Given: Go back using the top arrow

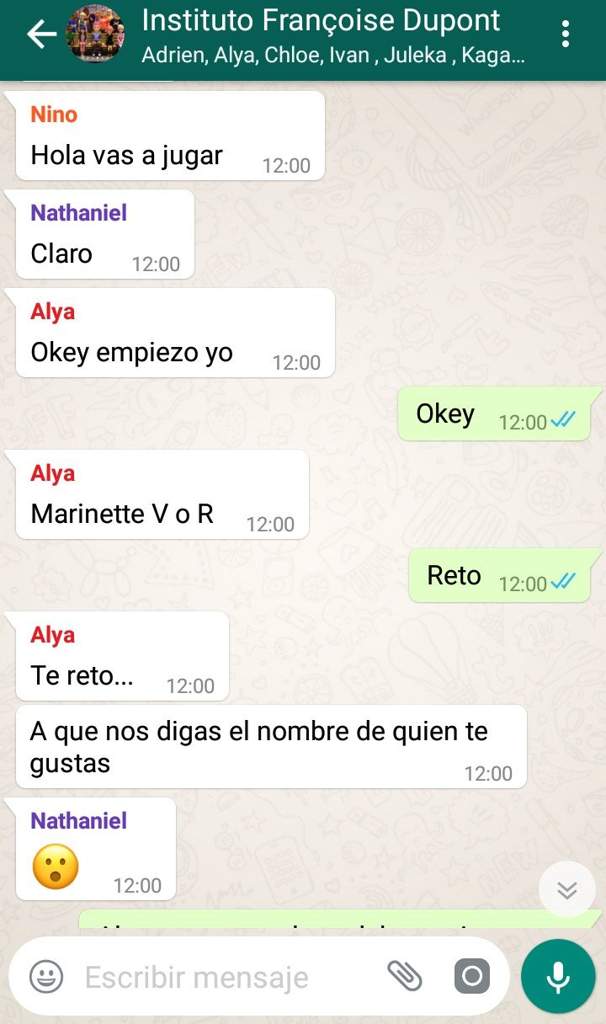Looking at the screenshot, I should [x=40, y=35].
